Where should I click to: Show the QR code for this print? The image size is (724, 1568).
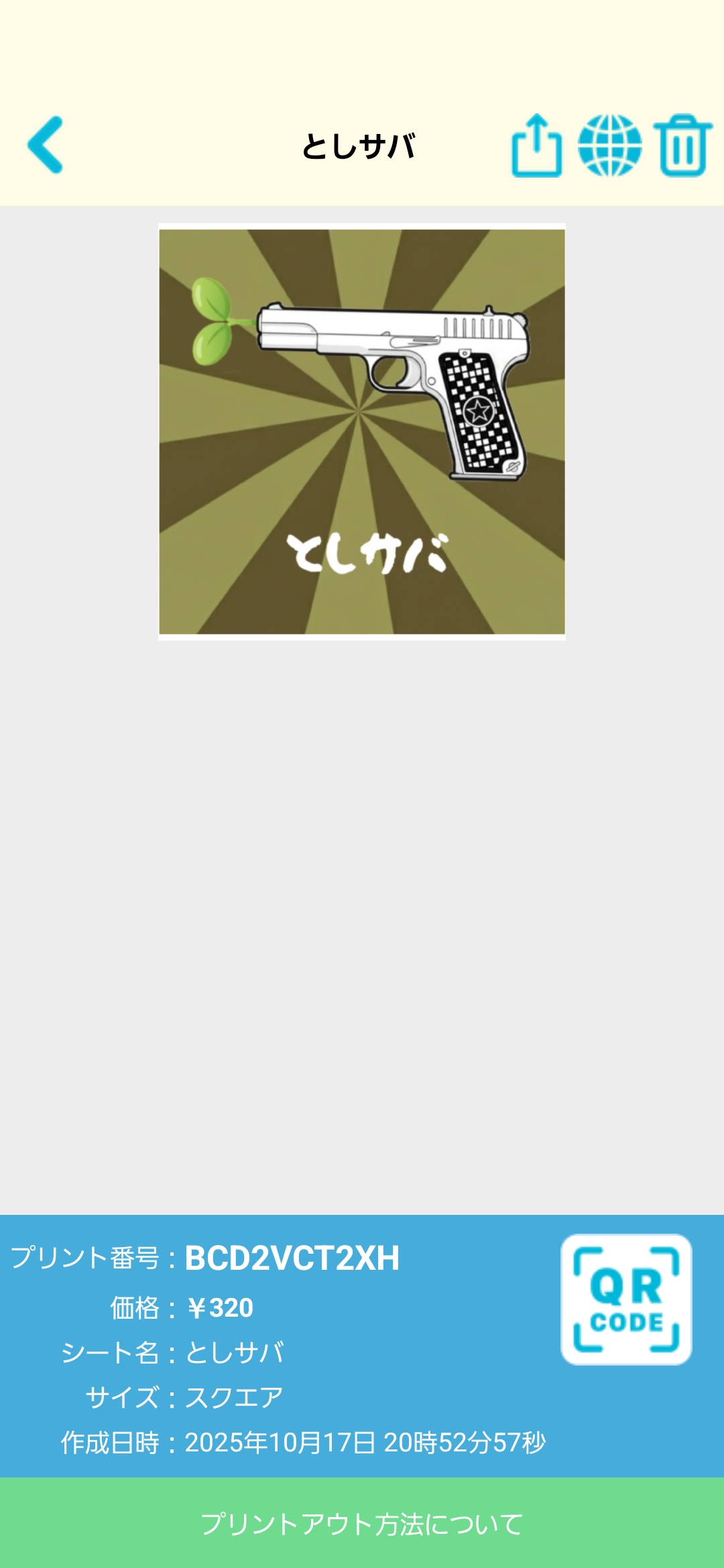coord(626,1299)
